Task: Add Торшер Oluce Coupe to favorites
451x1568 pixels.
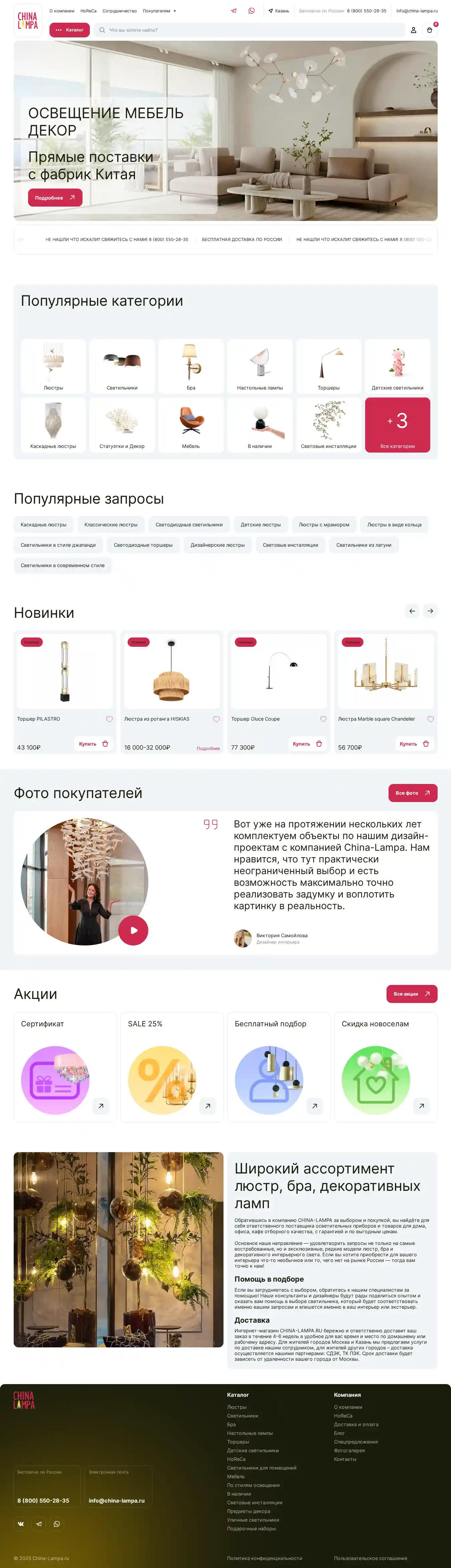Action: 324,720
